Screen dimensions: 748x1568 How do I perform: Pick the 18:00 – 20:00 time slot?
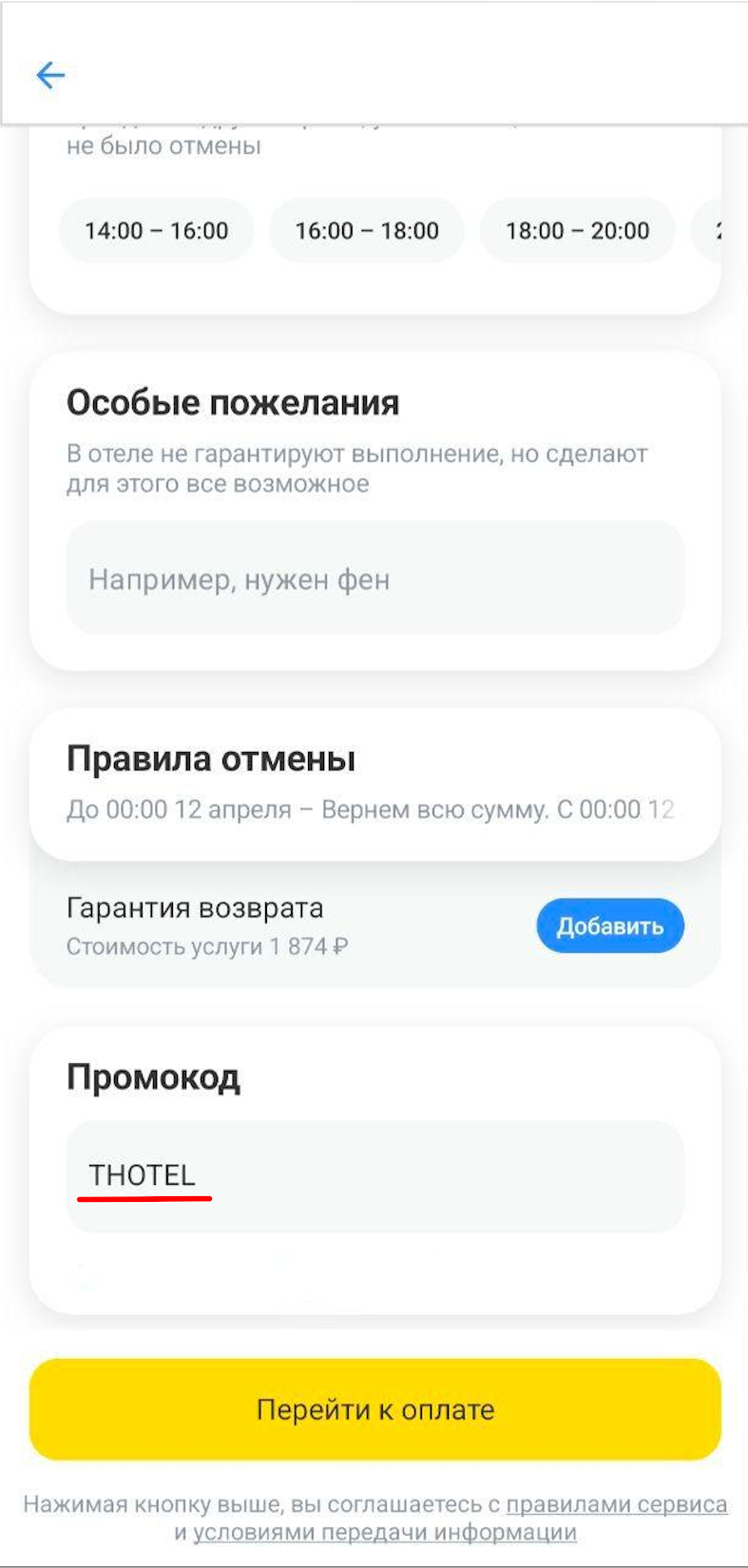tap(577, 230)
